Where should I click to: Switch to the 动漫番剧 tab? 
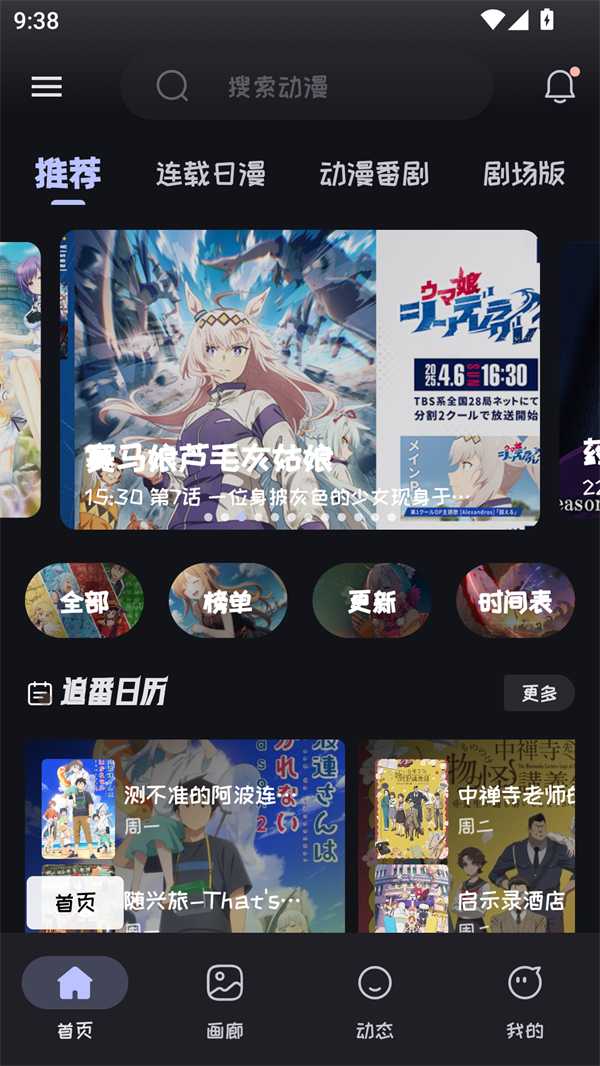pos(374,174)
